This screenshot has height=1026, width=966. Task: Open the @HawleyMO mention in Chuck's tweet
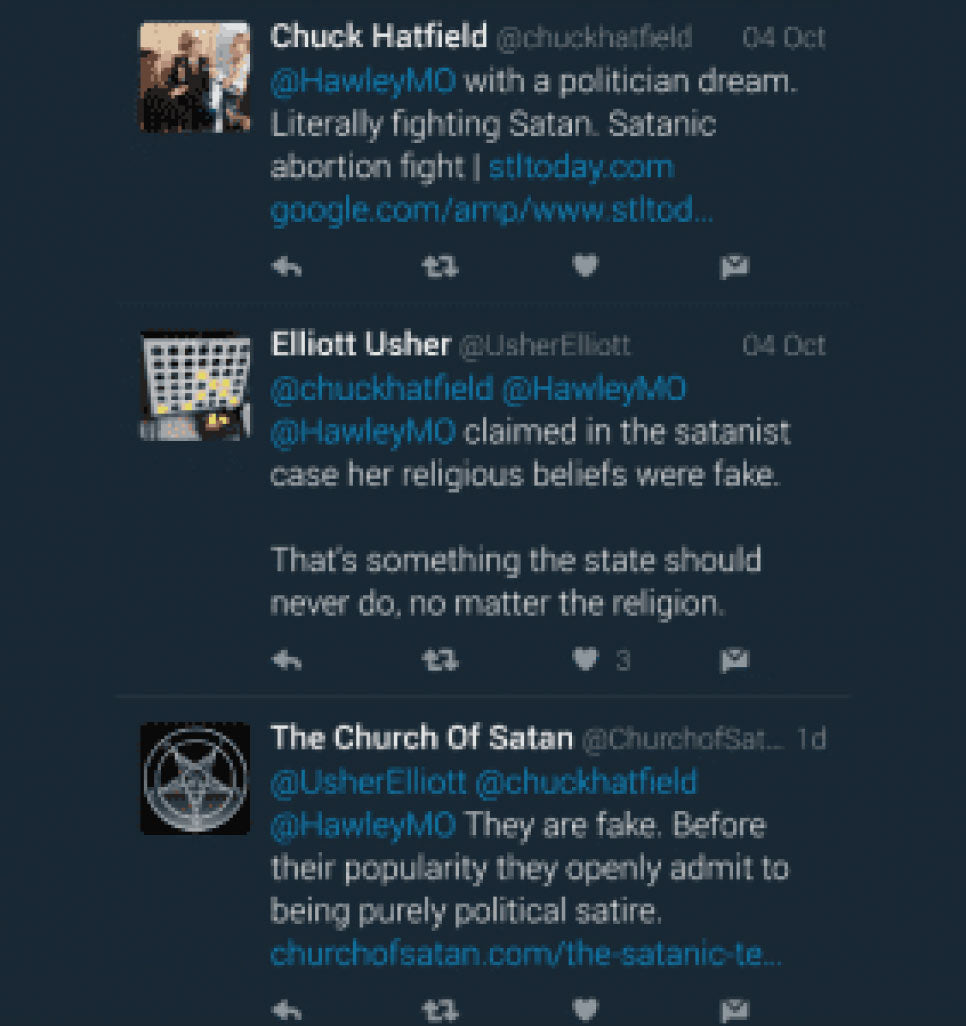361,82
